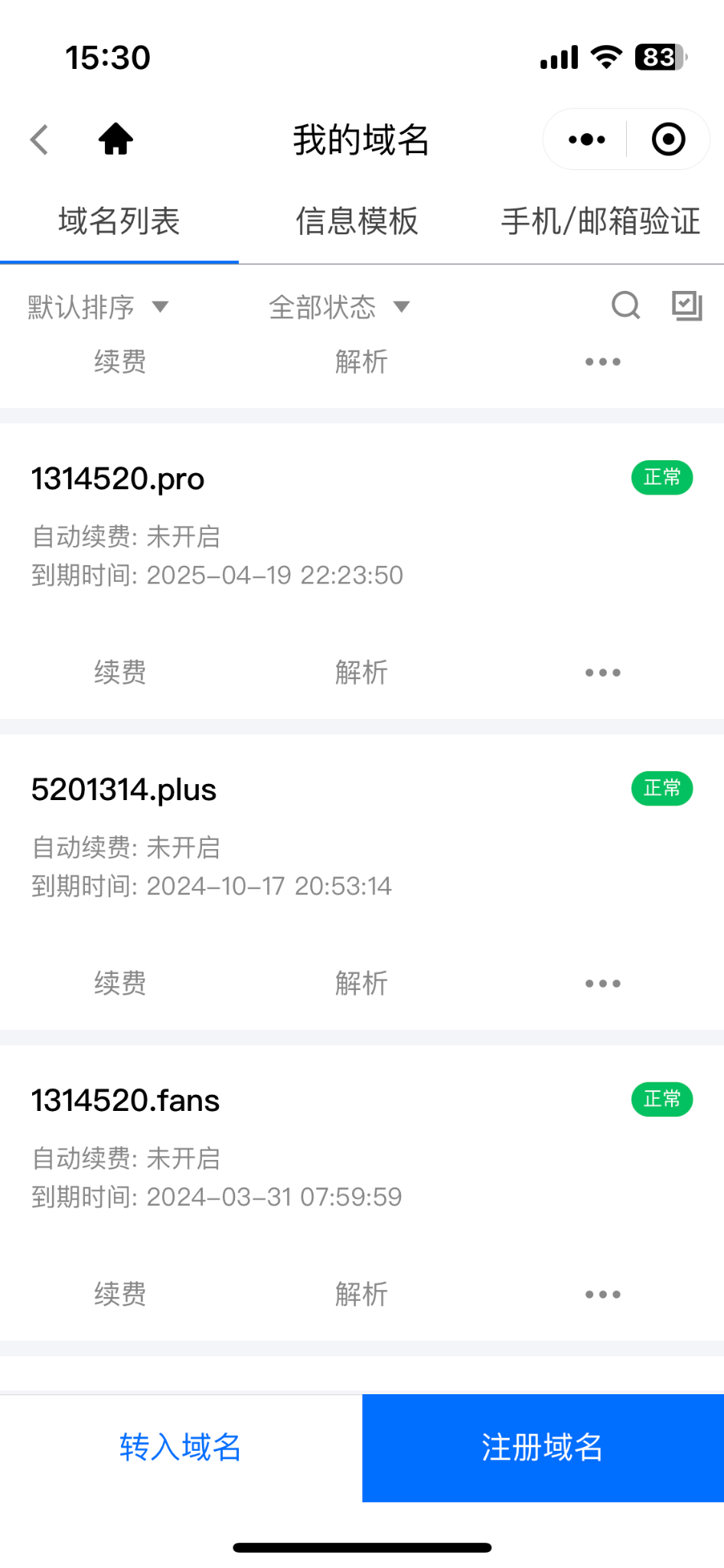The width and height of the screenshot is (724, 1568).
Task: Show more actions for 5201314.plus
Action: pos(602,983)
